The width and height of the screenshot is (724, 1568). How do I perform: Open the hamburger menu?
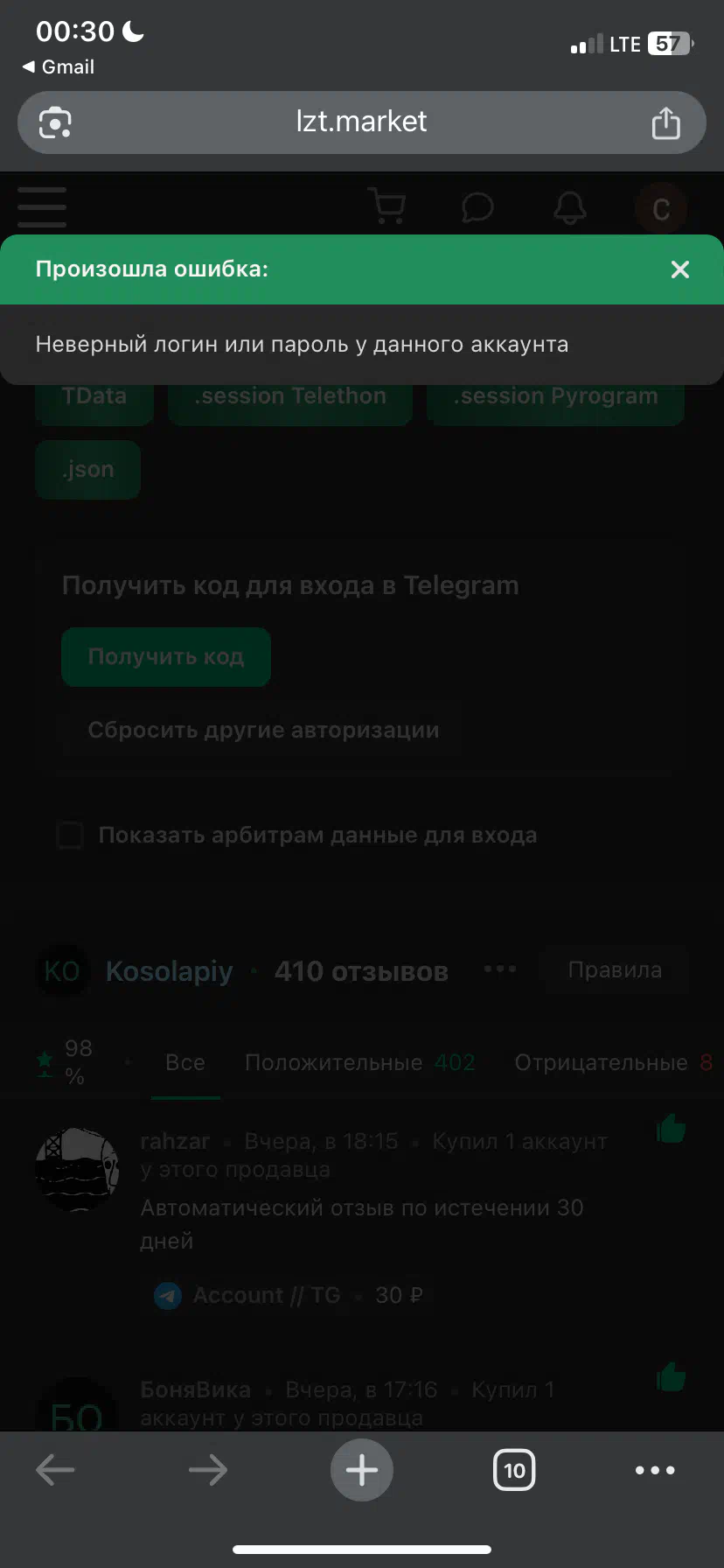pos(42,207)
